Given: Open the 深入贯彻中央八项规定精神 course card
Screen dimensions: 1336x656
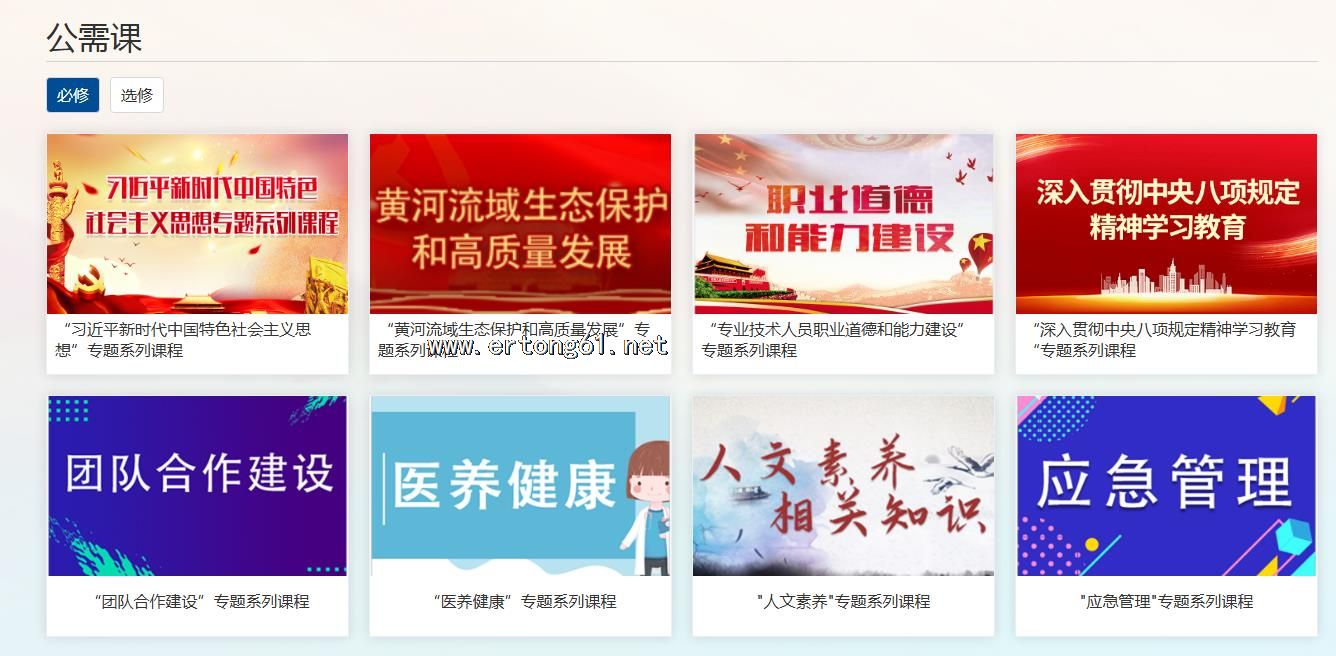Looking at the screenshot, I should (1166, 225).
